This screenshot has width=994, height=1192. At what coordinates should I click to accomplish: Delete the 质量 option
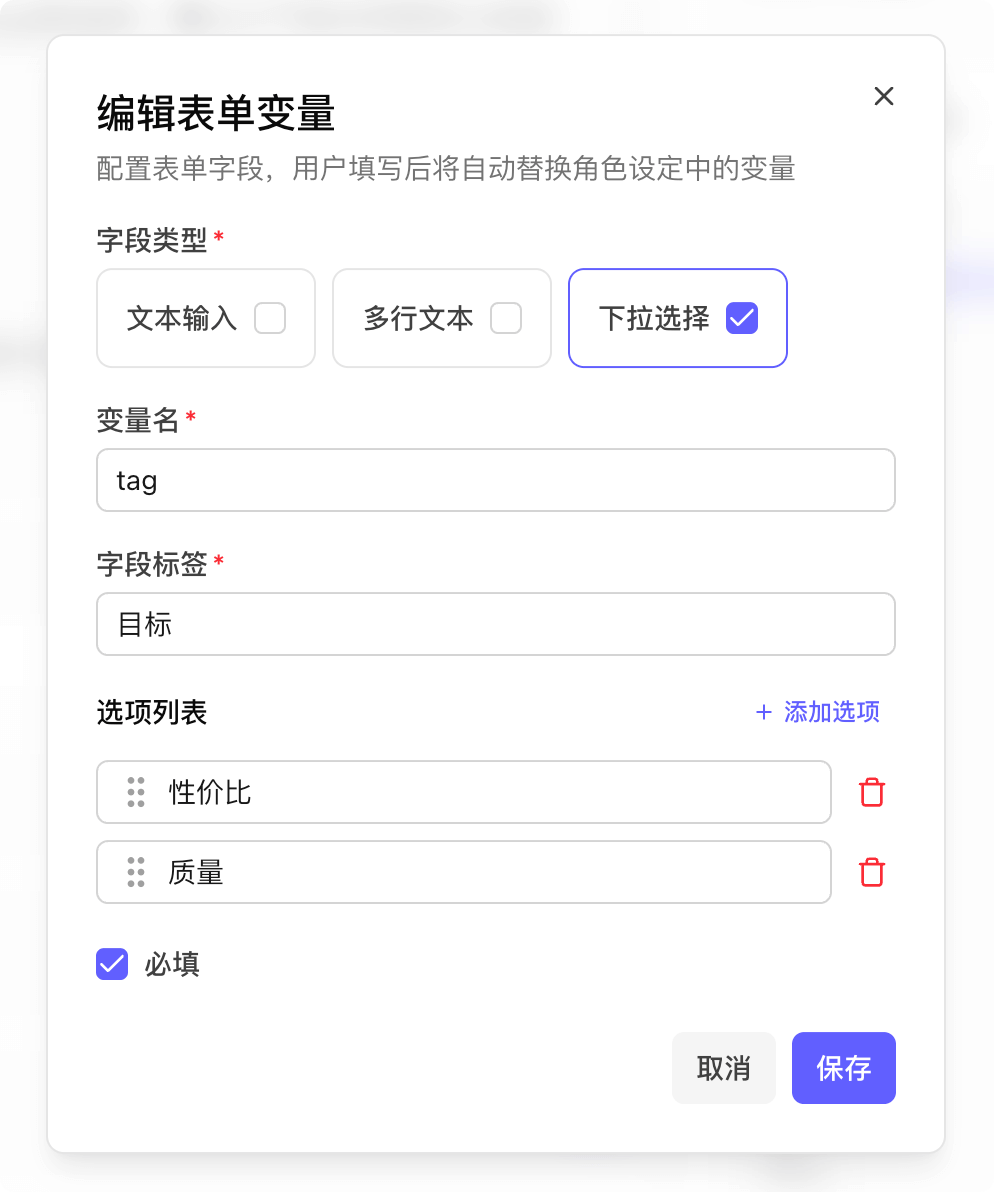[872, 872]
